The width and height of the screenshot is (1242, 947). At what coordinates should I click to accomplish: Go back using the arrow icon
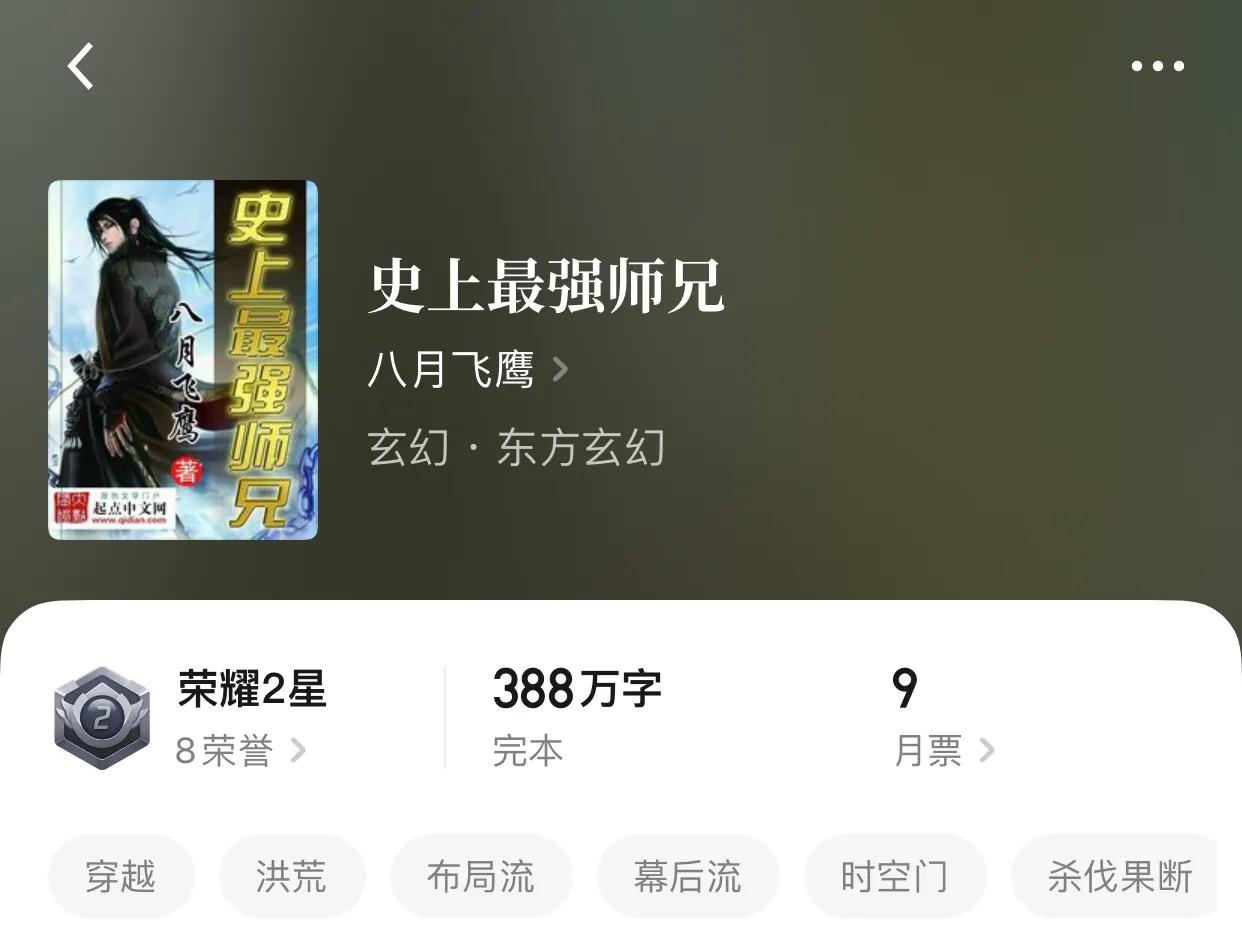pyautogui.click(x=80, y=66)
